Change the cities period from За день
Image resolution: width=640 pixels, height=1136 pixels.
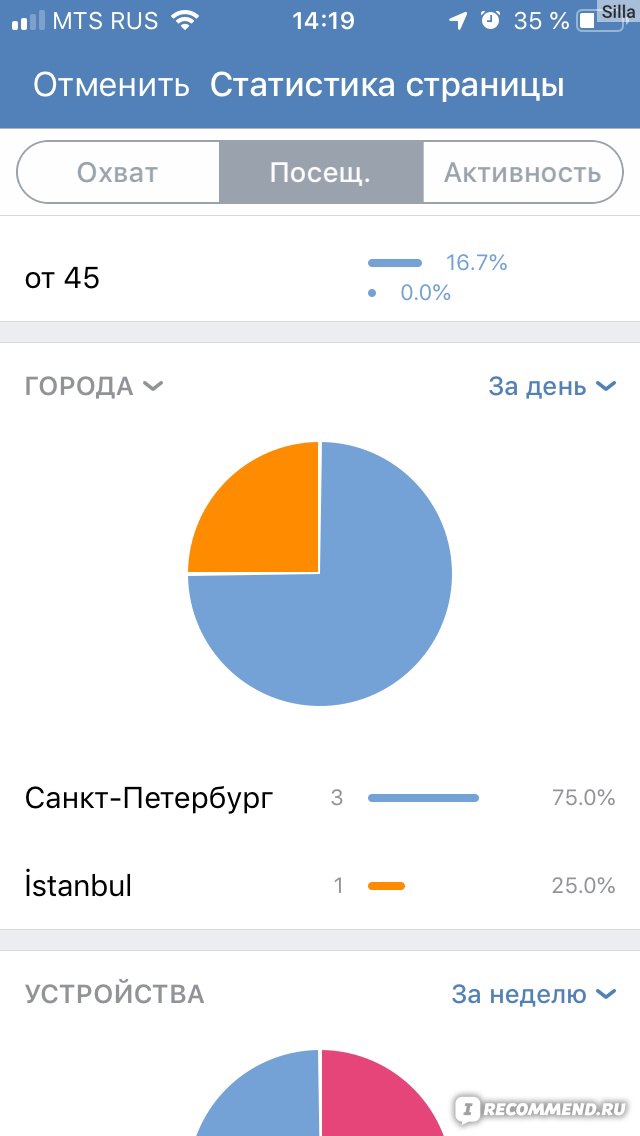[x=552, y=386]
